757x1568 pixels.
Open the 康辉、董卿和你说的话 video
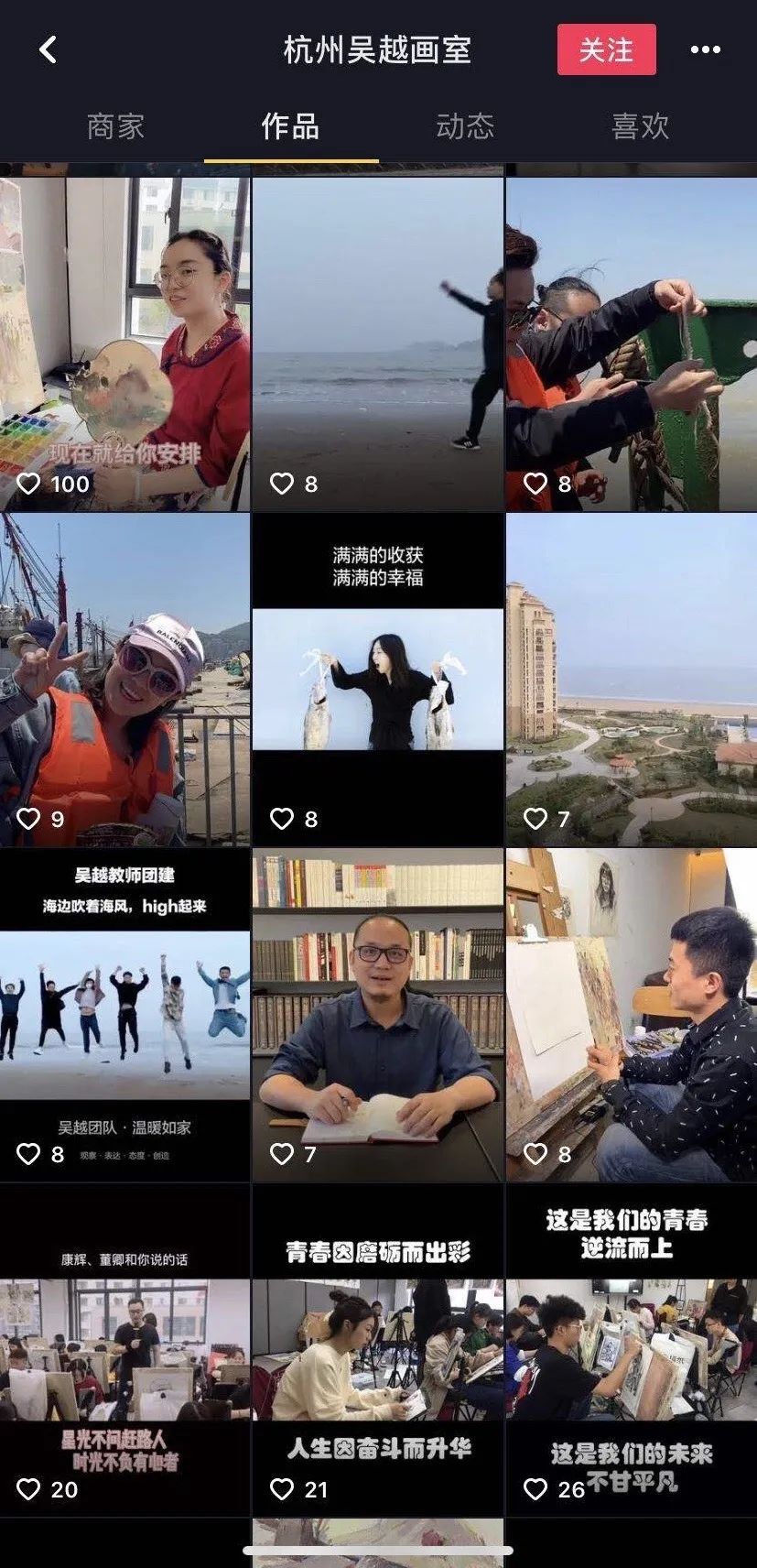point(124,1349)
